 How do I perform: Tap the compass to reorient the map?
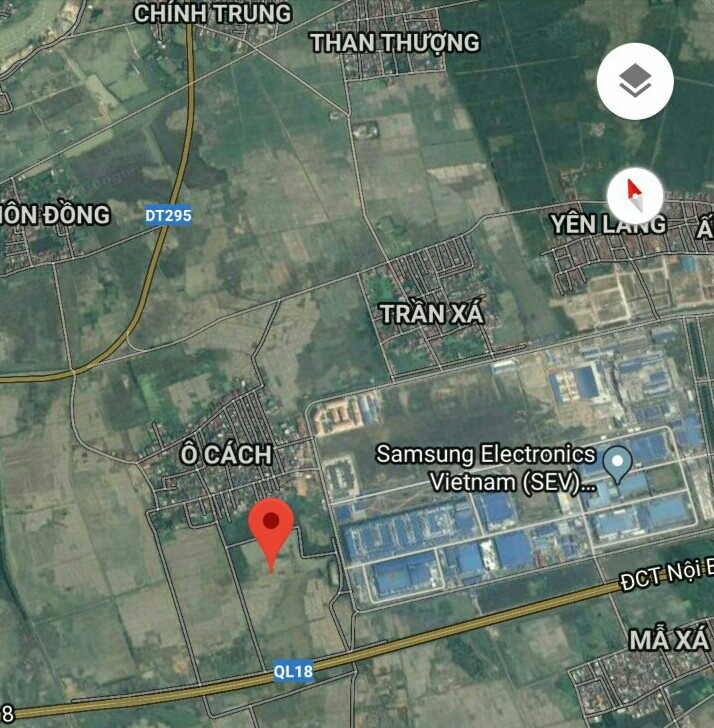(635, 197)
